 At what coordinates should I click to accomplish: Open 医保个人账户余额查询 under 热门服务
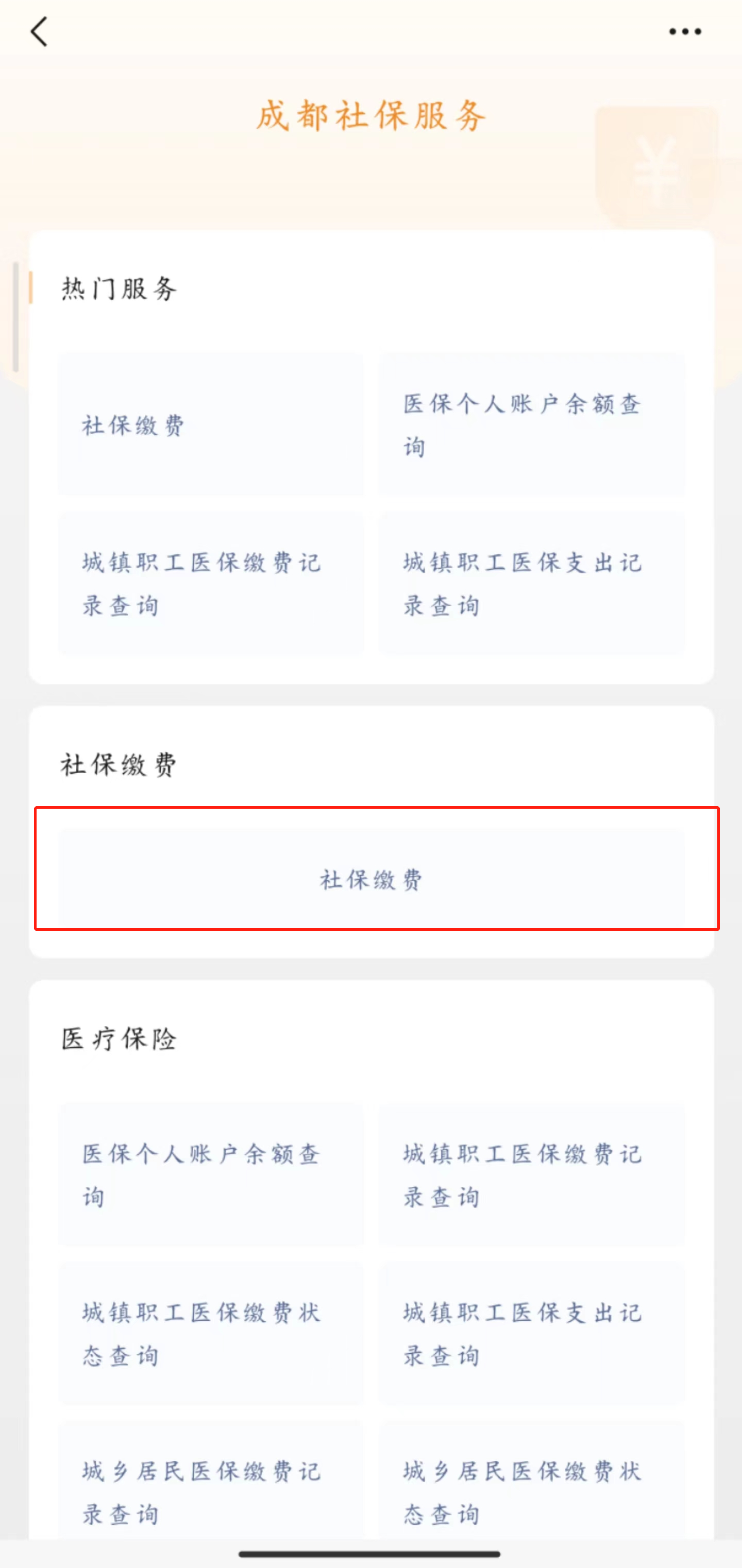pyautogui.click(x=531, y=424)
